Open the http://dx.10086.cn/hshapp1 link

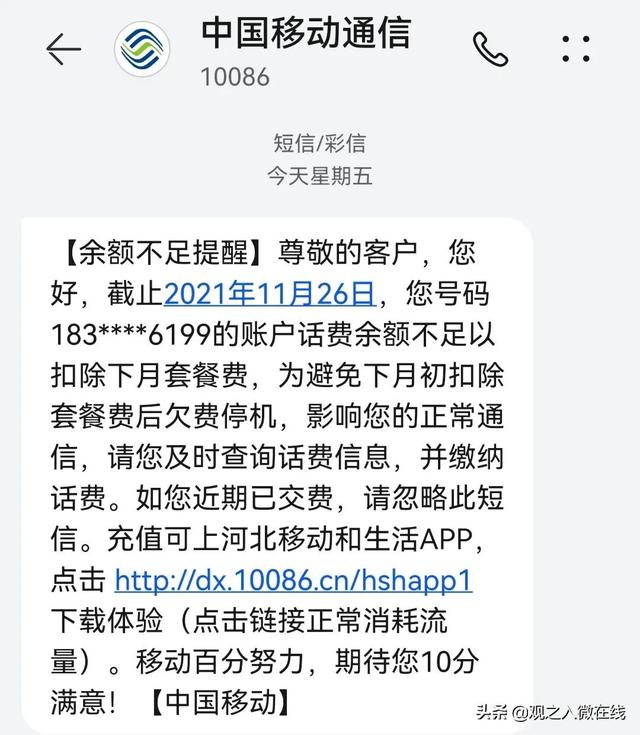293,580
